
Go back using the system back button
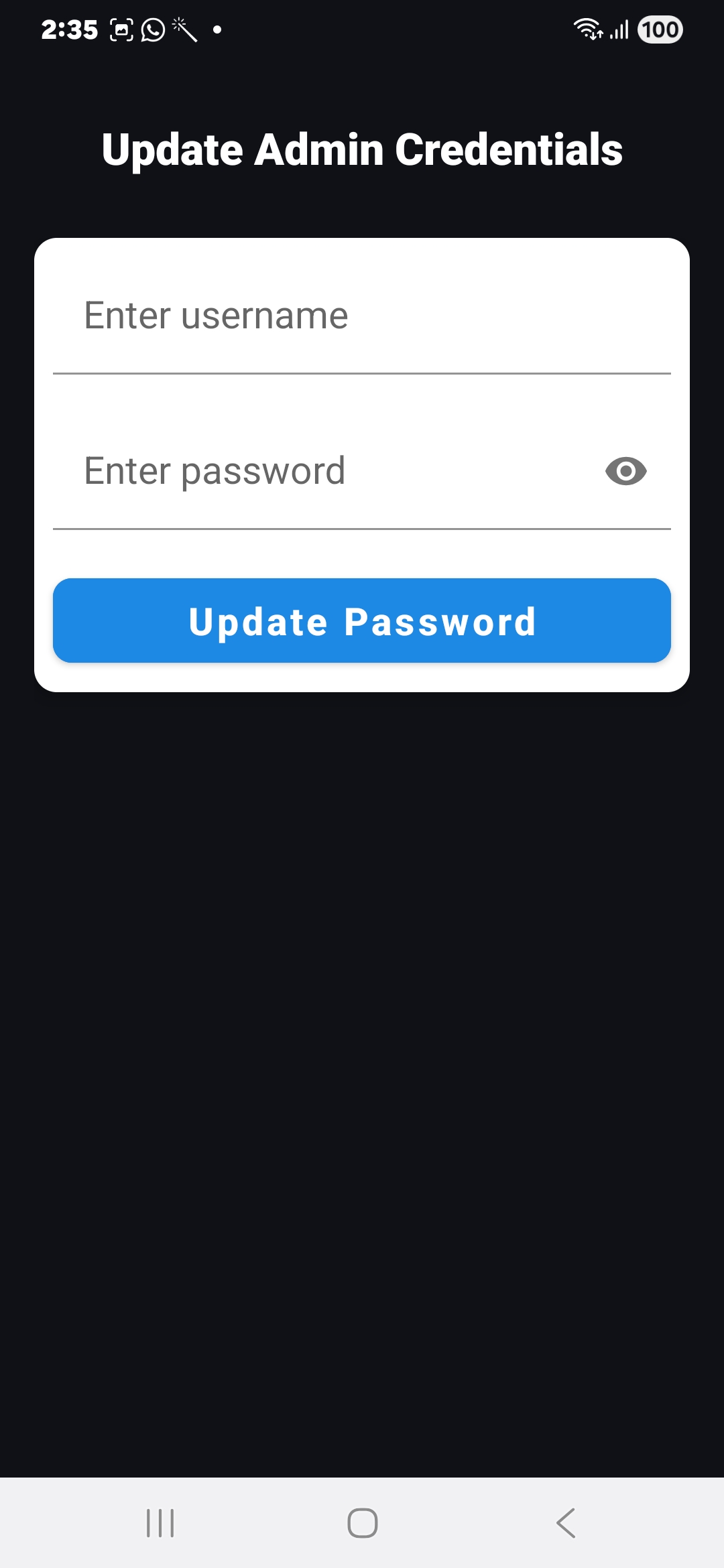(566, 1523)
